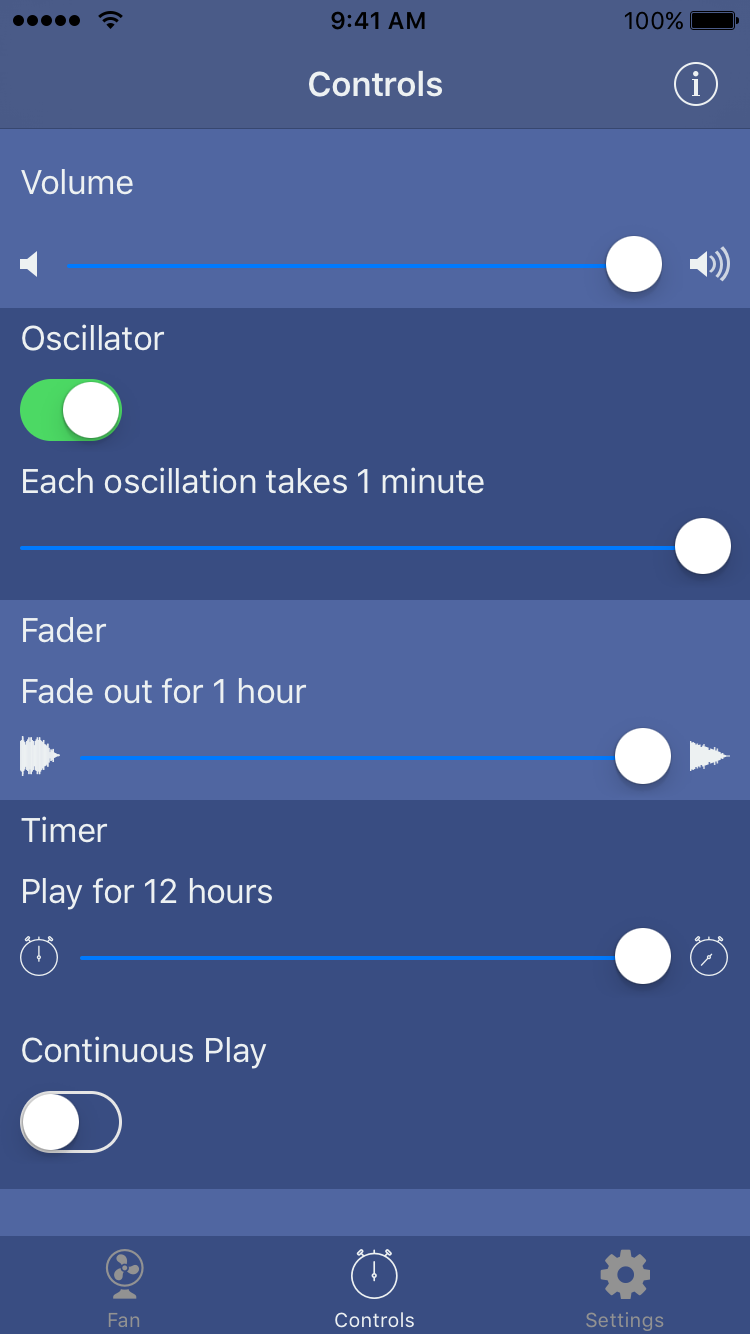Enable Continuous Play
The image size is (750, 1334).
pyautogui.click(x=71, y=1122)
